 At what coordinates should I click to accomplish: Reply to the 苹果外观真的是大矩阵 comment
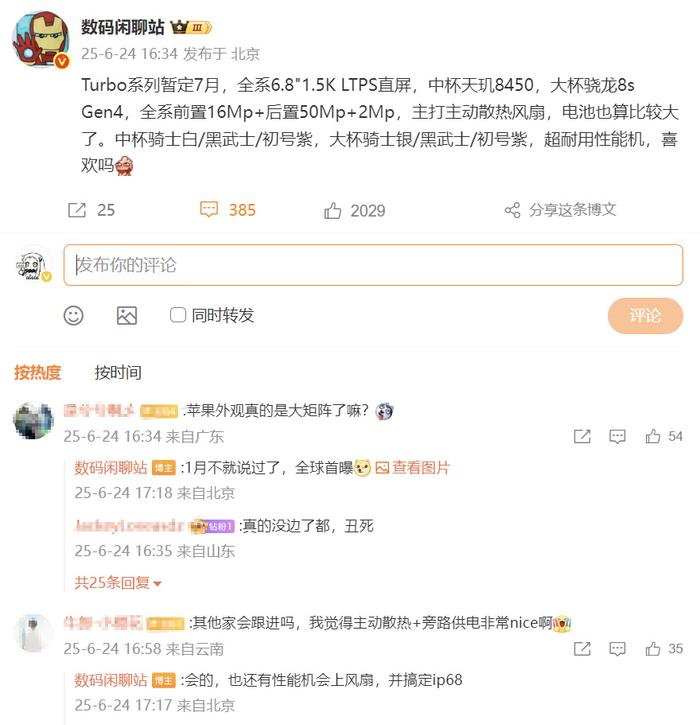coord(618,437)
